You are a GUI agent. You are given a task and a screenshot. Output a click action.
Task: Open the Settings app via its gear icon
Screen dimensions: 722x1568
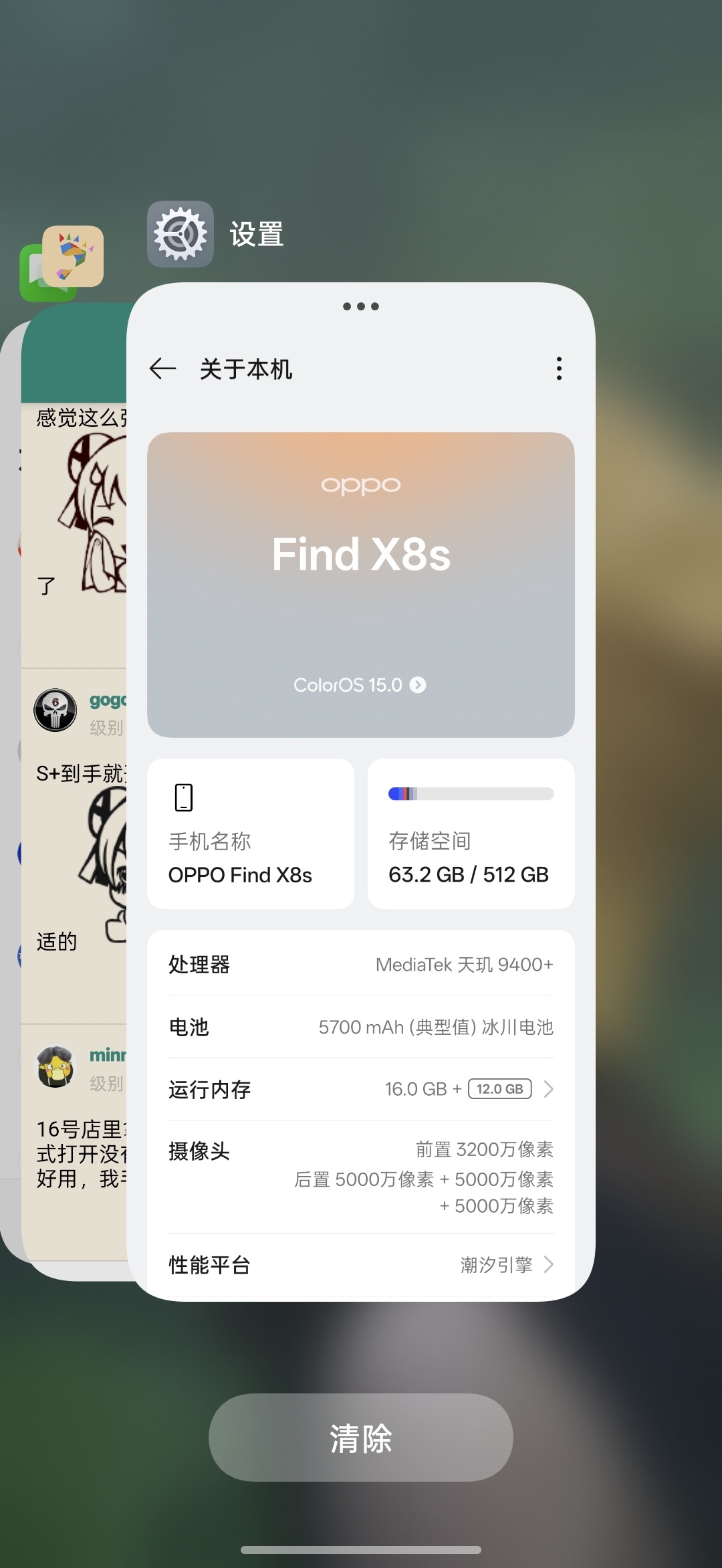pyautogui.click(x=180, y=233)
